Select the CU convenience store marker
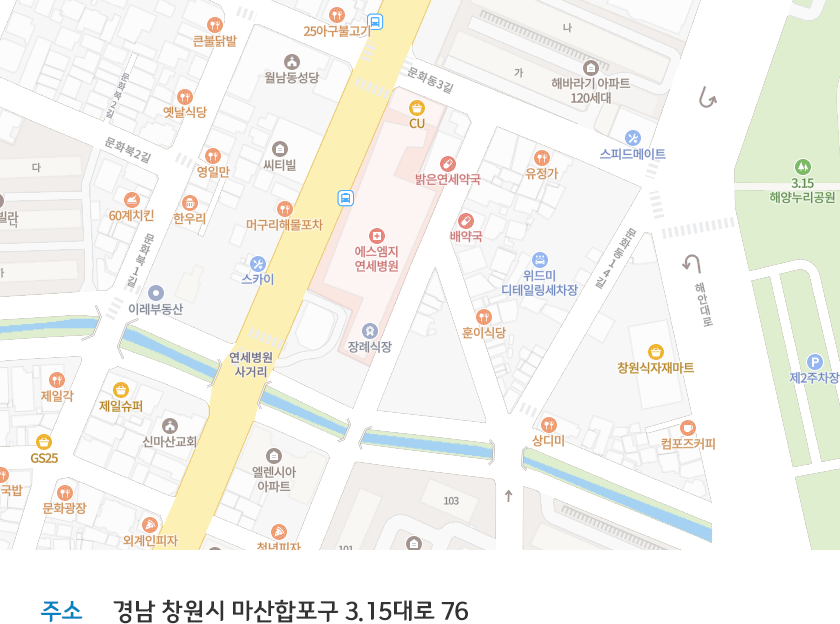 [417, 107]
